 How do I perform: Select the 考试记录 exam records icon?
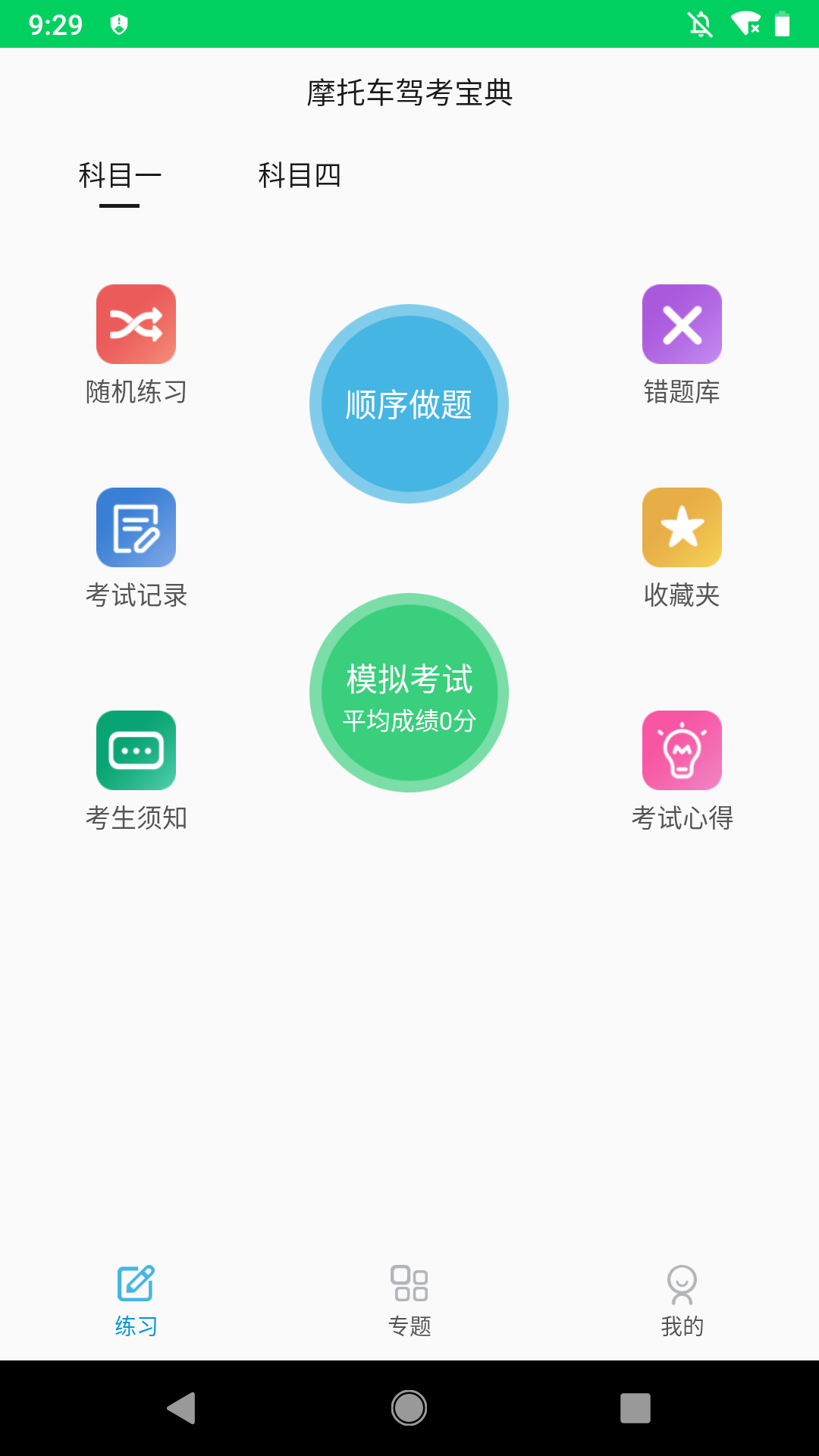click(x=136, y=528)
